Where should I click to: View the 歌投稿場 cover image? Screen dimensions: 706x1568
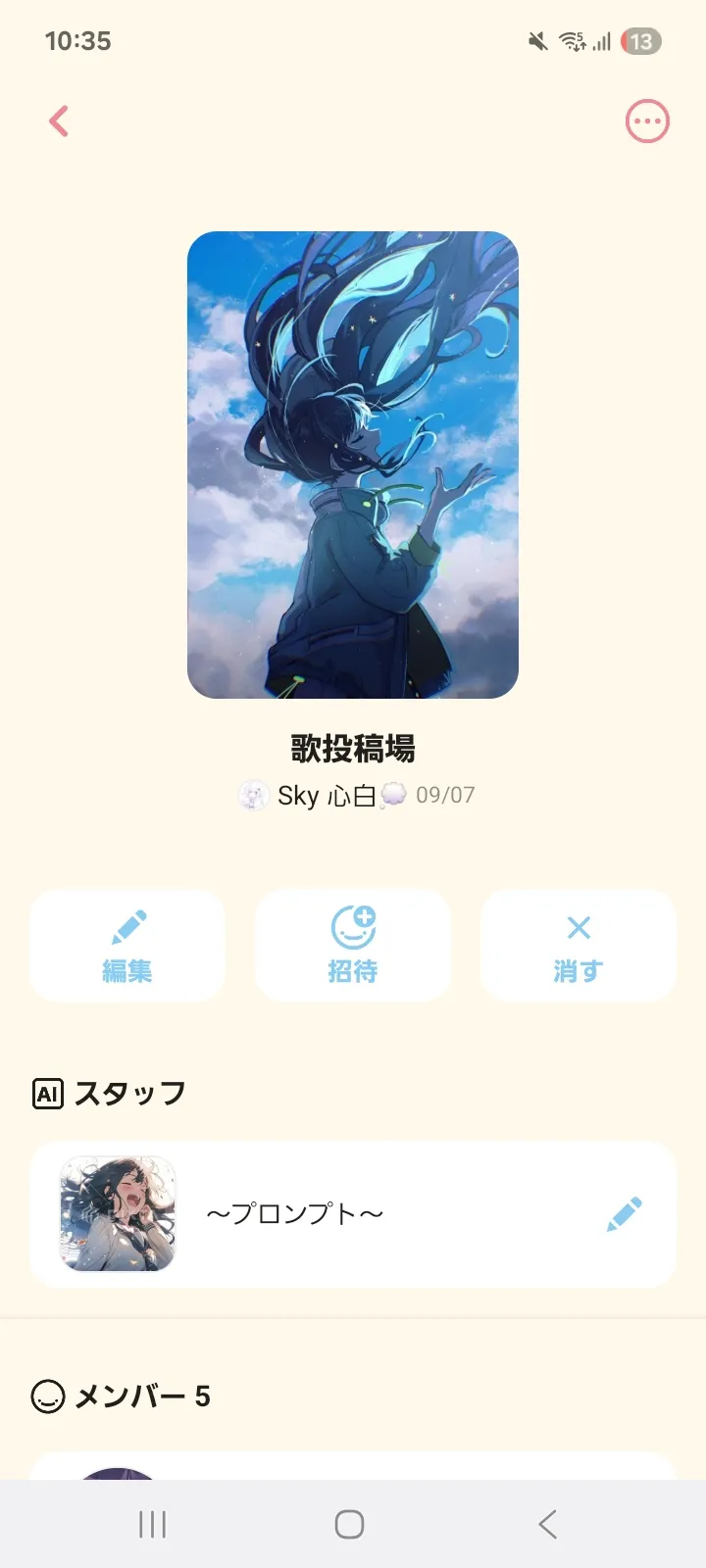click(x=353, y=465)
